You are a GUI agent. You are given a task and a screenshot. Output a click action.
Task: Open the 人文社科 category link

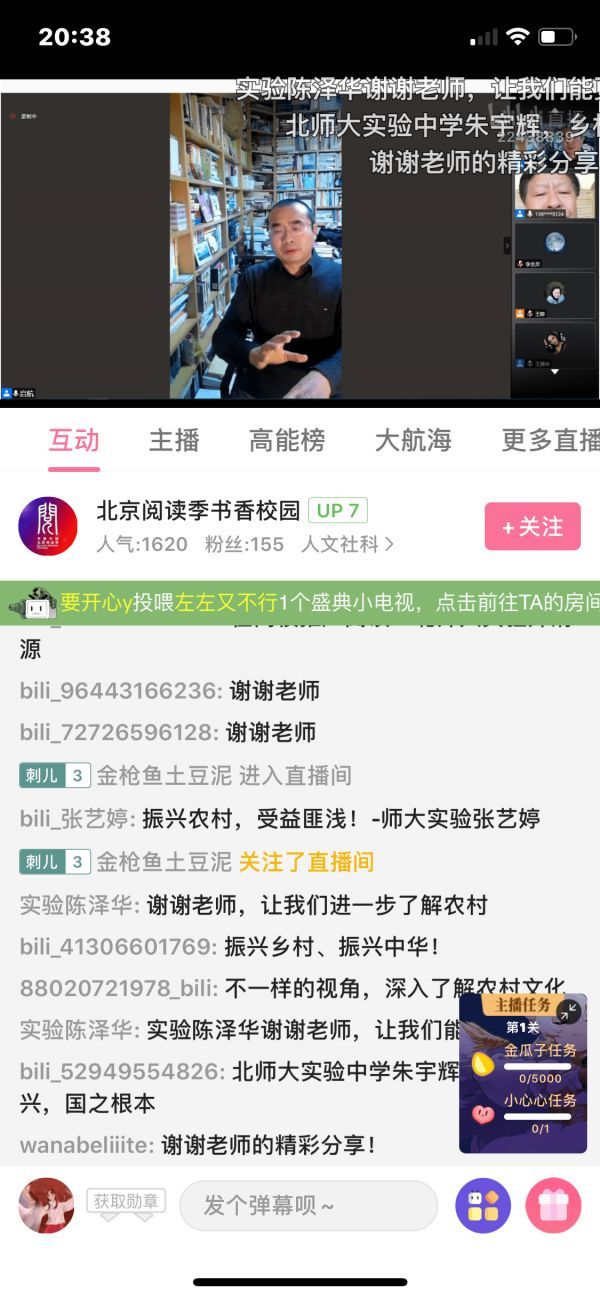tap(347, 545)
